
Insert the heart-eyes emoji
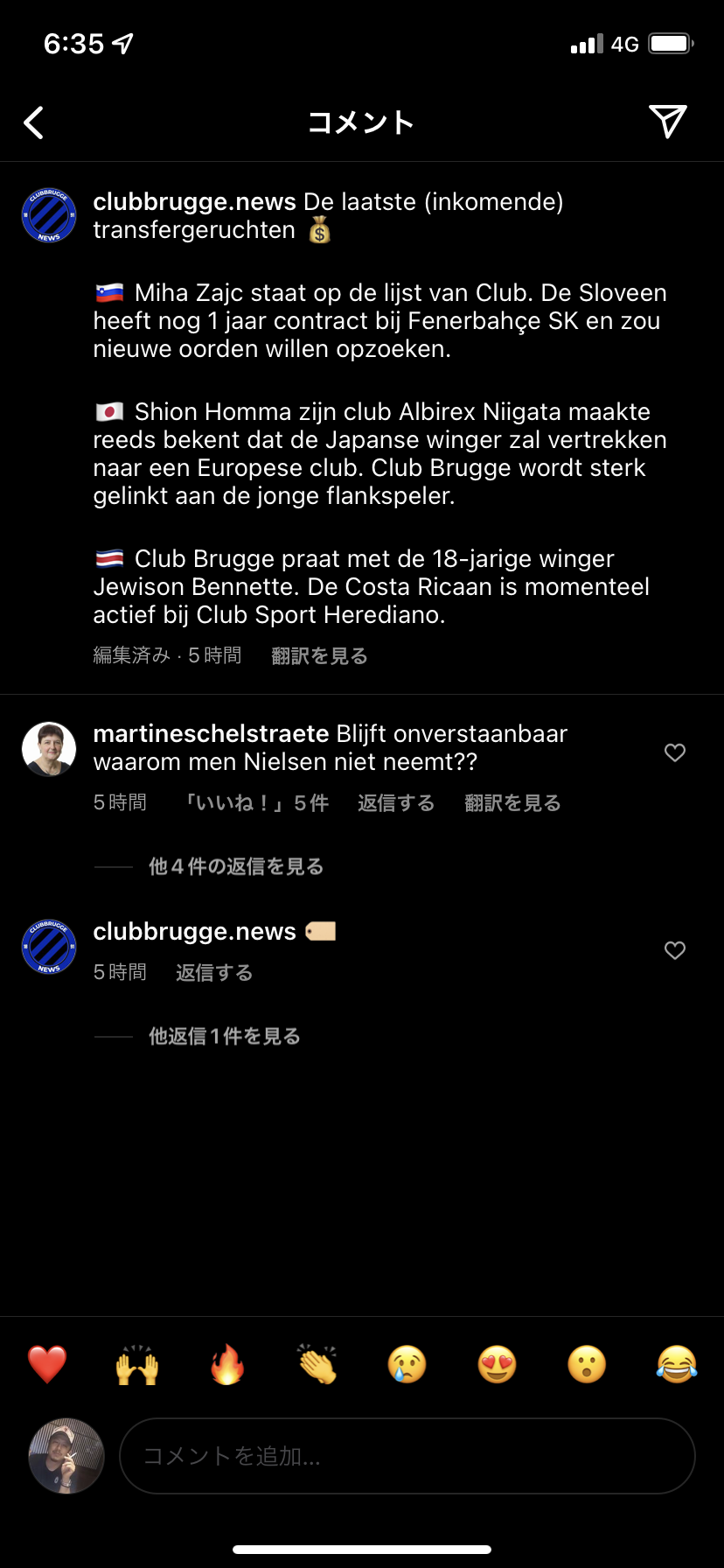pos(497,1364)
